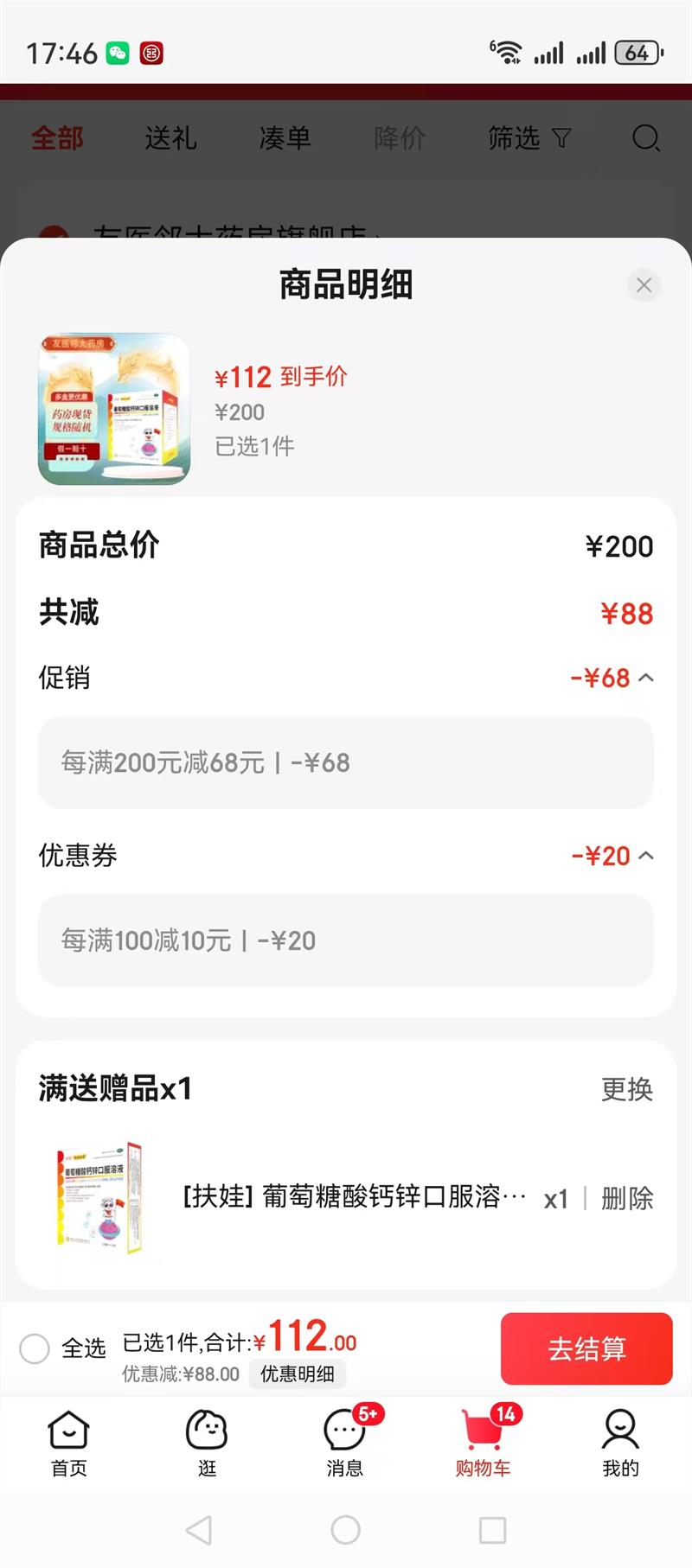Tap 更换 to change the gift

627,1089
